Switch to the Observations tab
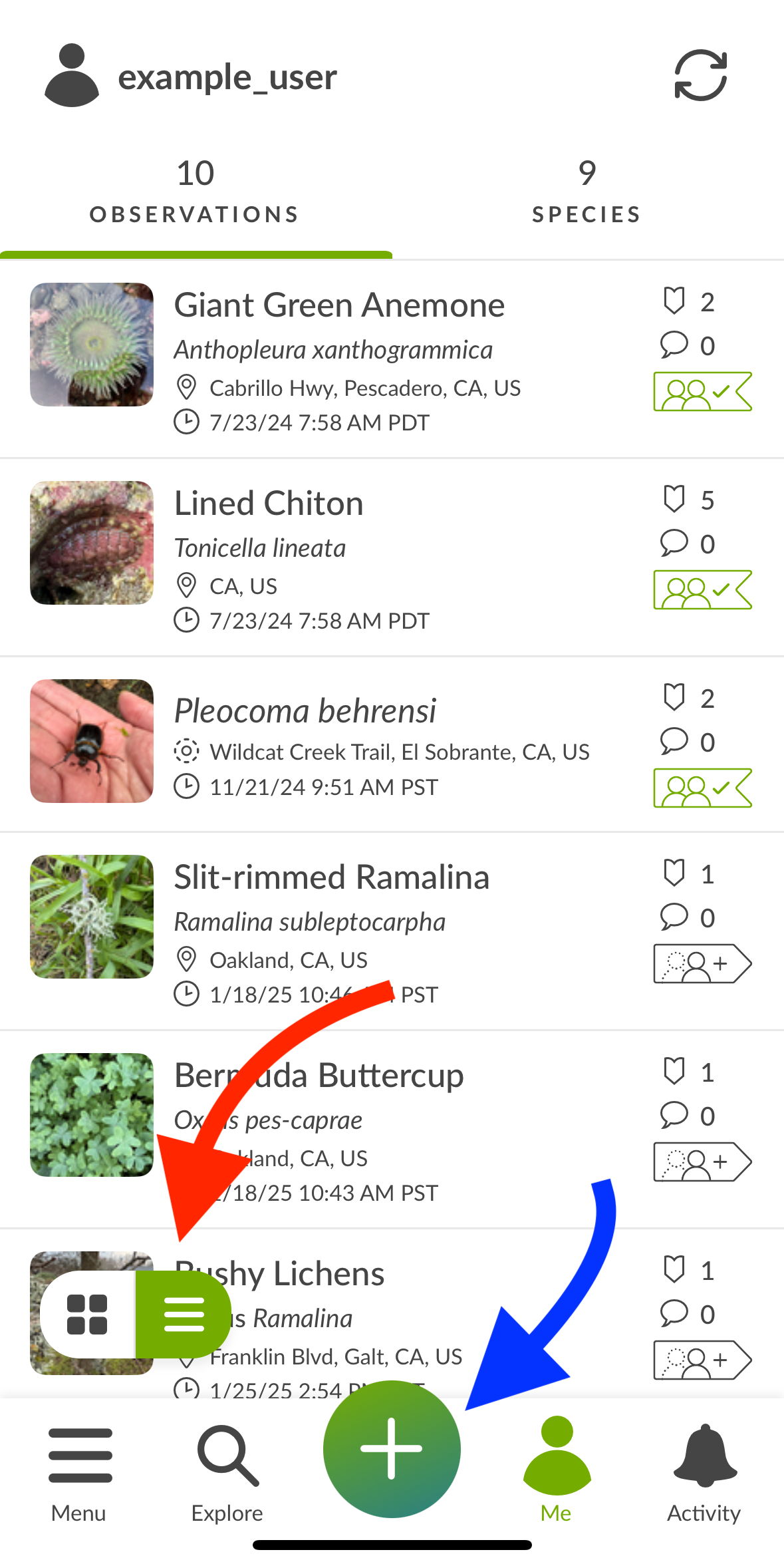The image size is (784, 1566). (195, 191)
